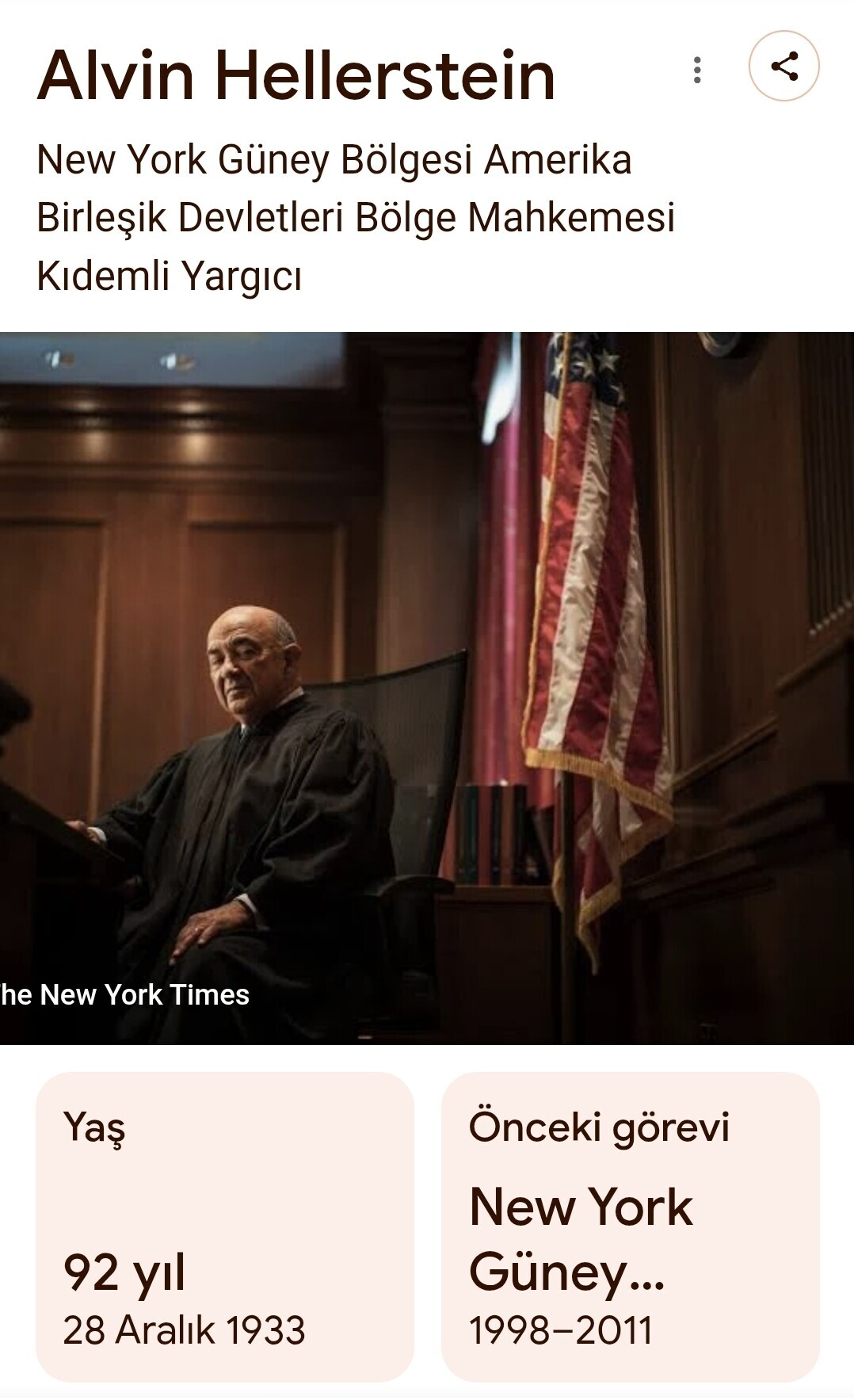Open the Yaş card showing 92 yıl
Image resolution: width=854 pixels, height=1400 pixels.
pyautogui.click(x=225, y=1227)
